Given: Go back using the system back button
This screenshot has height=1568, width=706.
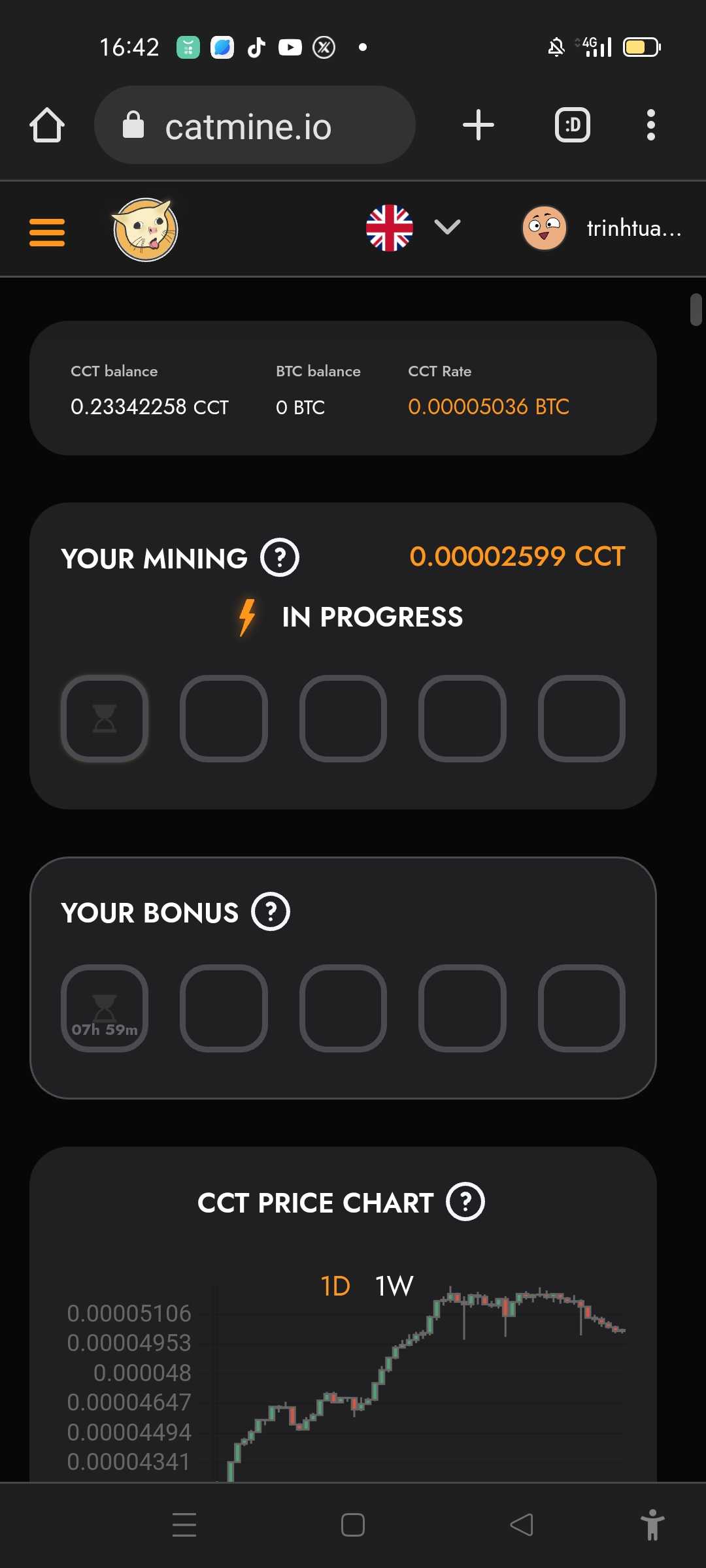Looking at the screenshot, I should [521, 1525].
